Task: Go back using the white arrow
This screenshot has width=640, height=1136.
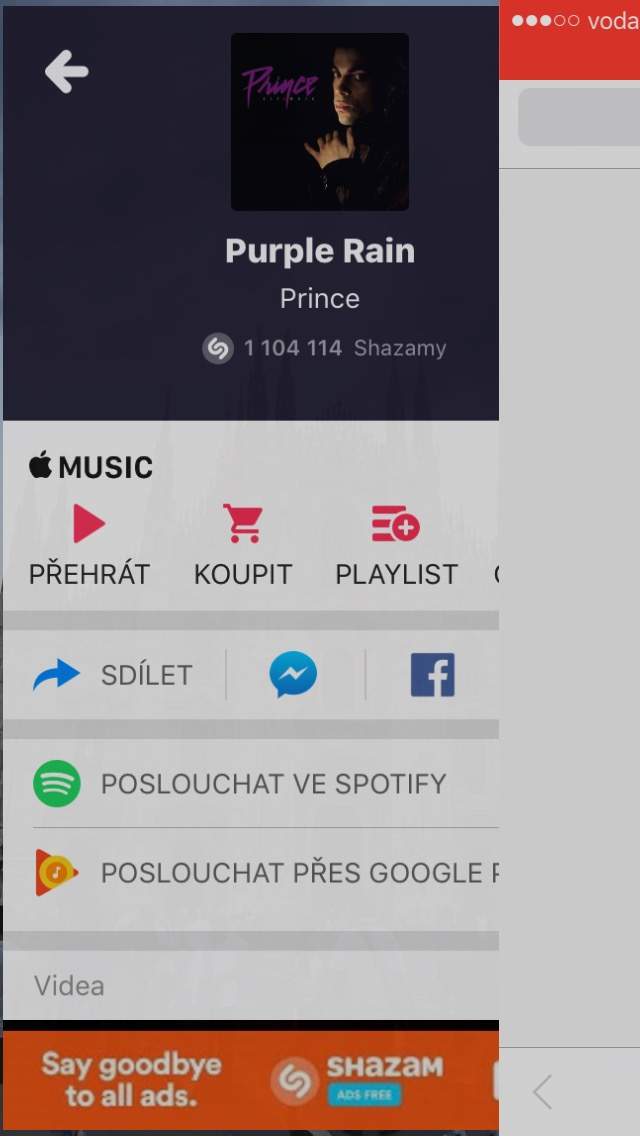Action: tap(67, 71)
